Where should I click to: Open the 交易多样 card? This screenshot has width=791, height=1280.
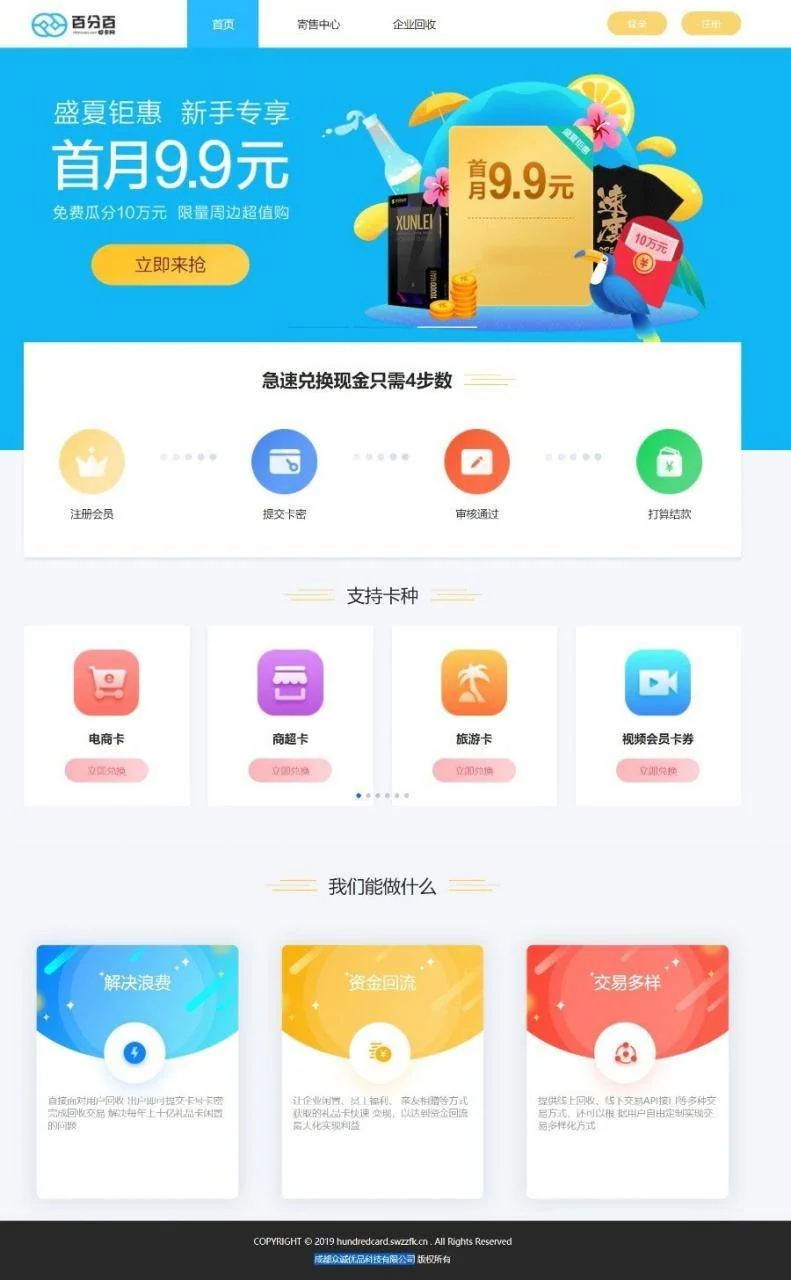(627, 1070)
